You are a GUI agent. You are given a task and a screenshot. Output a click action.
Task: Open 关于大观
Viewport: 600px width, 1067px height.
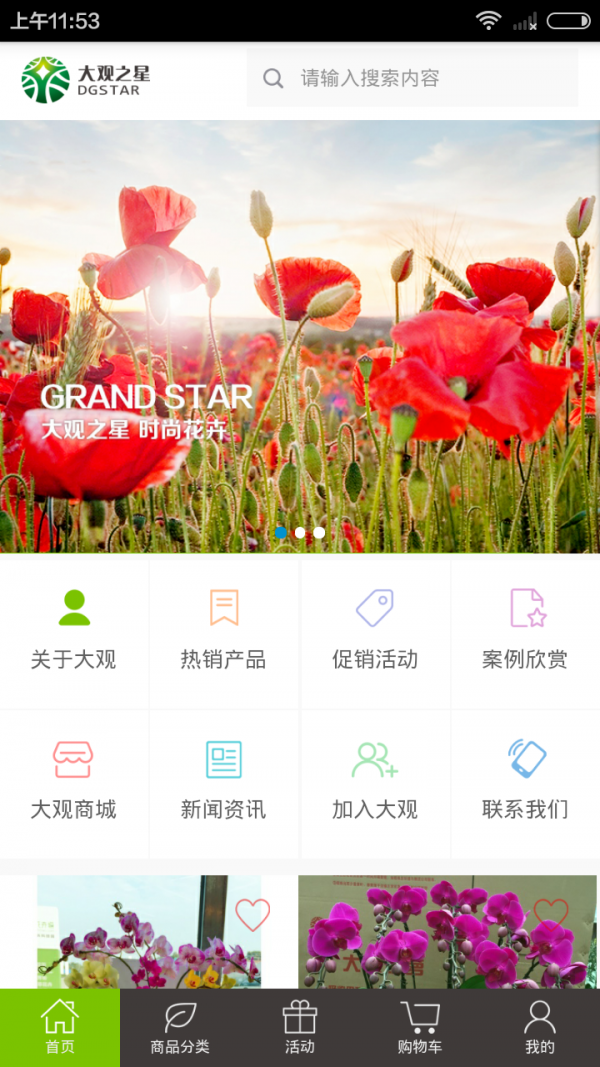pos(74,630)
